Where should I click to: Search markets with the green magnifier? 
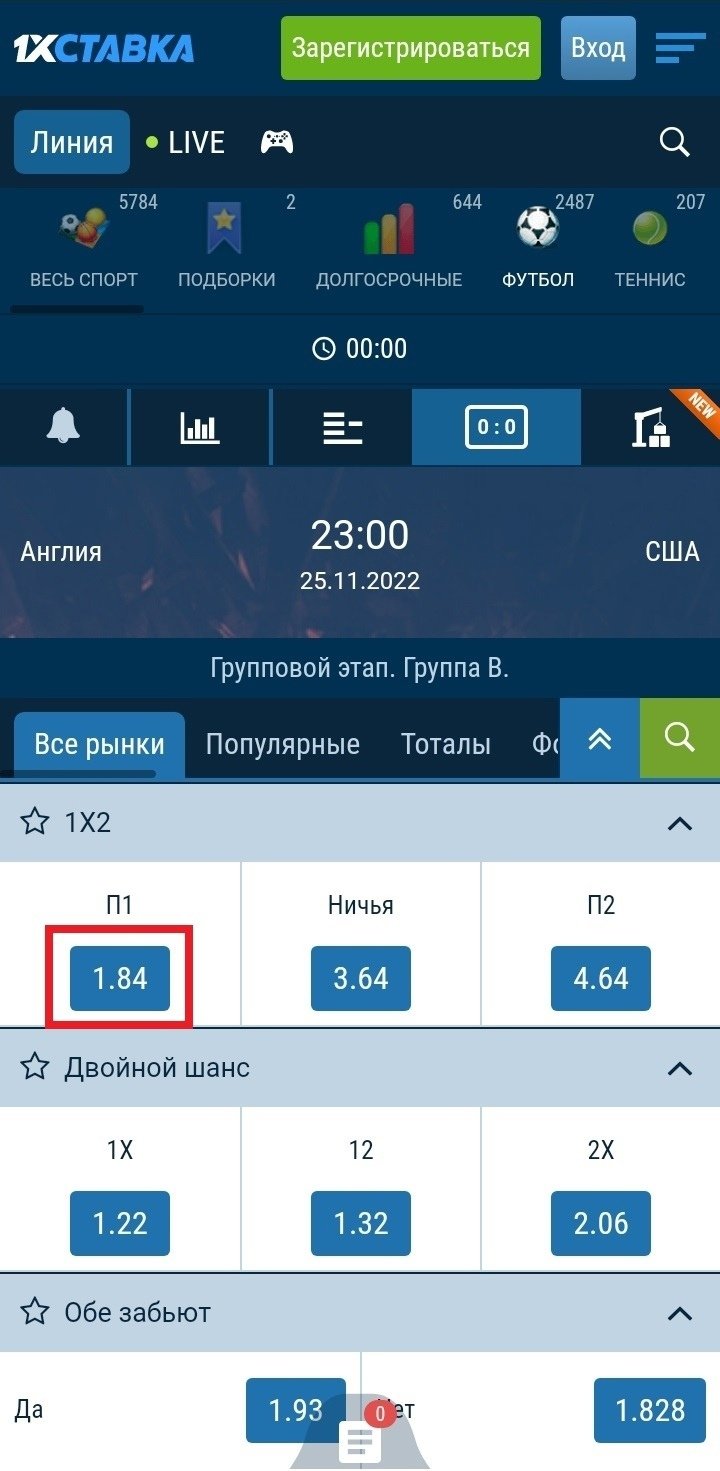tap(679, 739)
